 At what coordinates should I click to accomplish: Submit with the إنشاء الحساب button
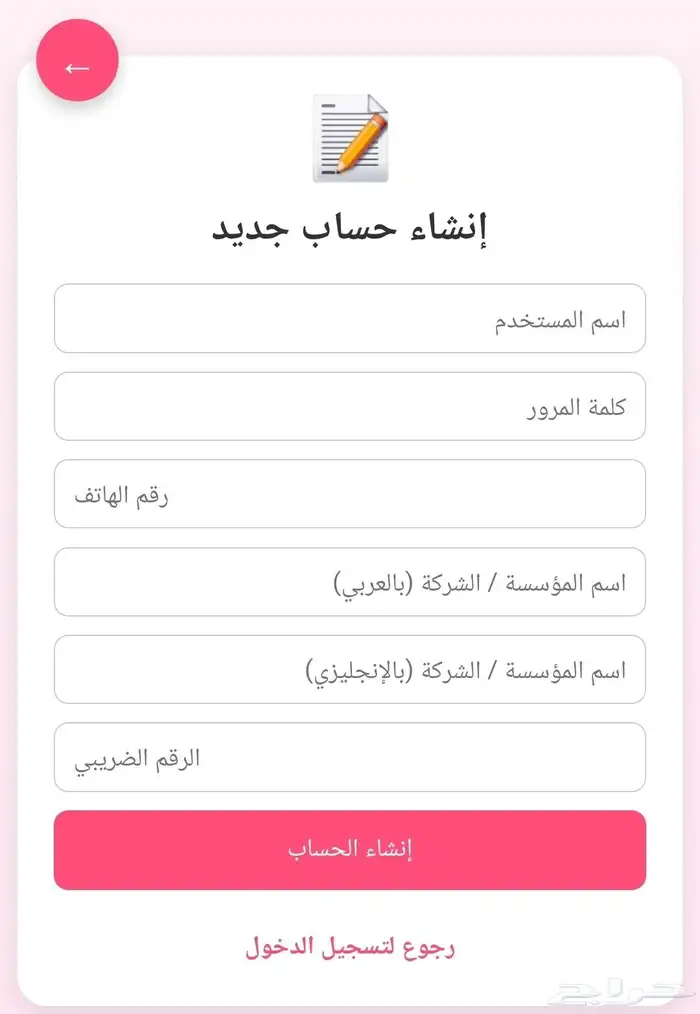(x=350, y=850)
